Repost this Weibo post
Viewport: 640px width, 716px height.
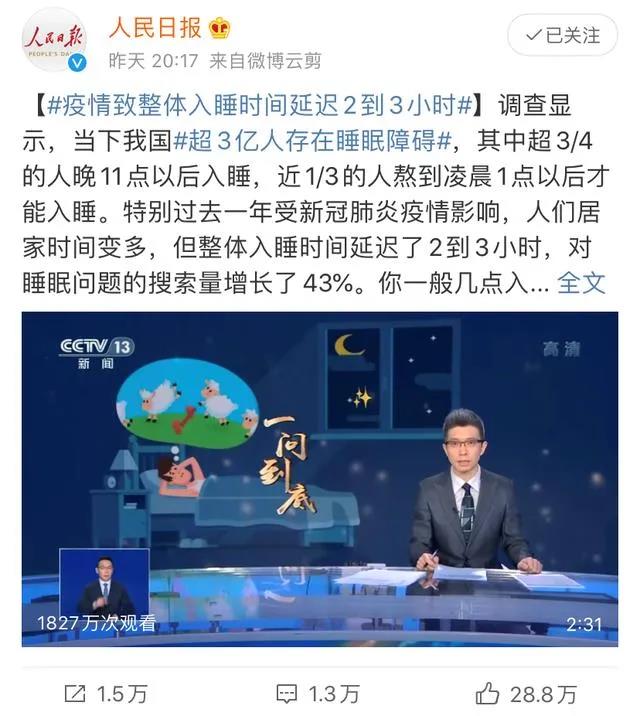105,692
